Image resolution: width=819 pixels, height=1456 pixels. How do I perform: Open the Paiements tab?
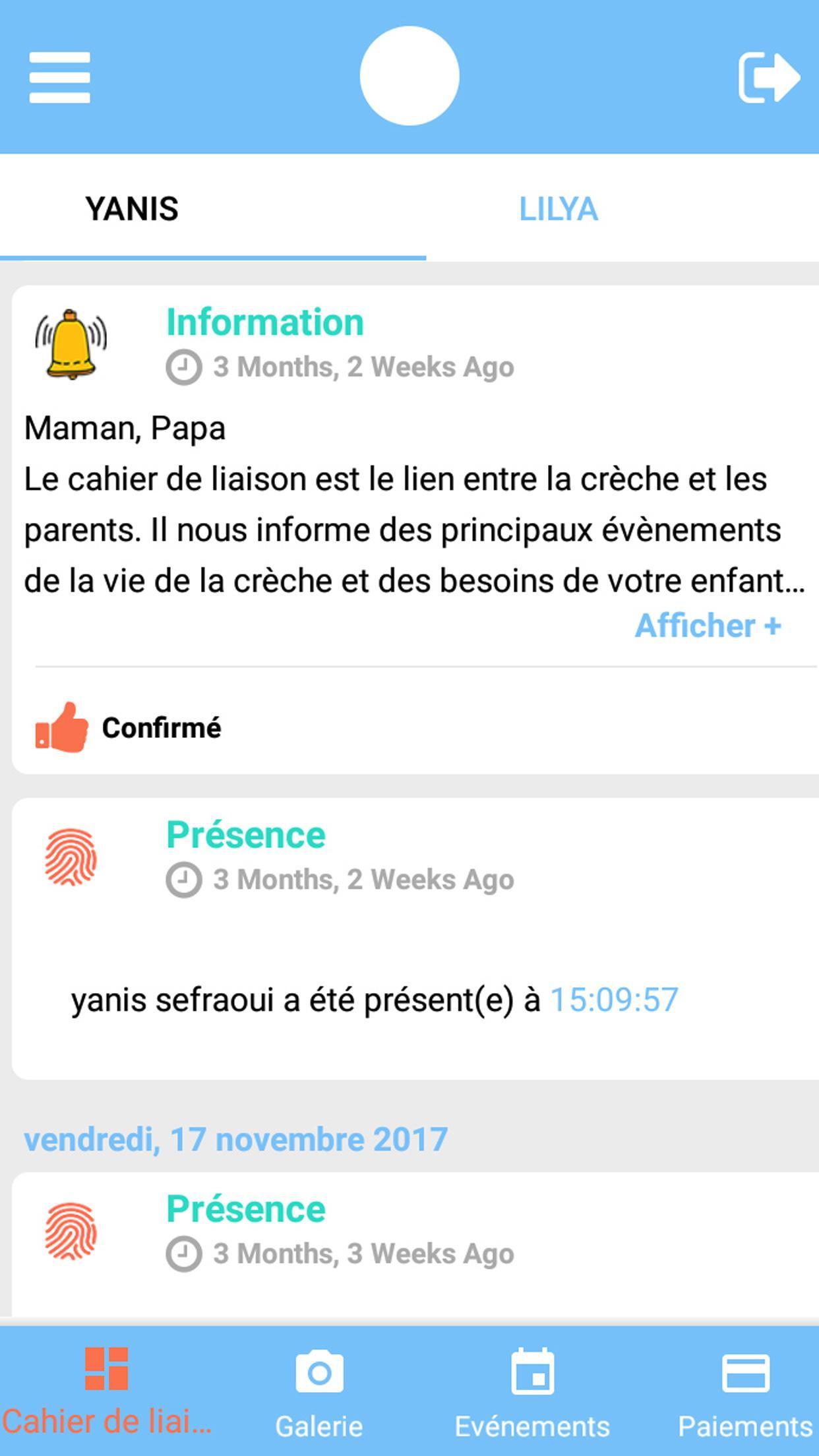[745, 1391]
